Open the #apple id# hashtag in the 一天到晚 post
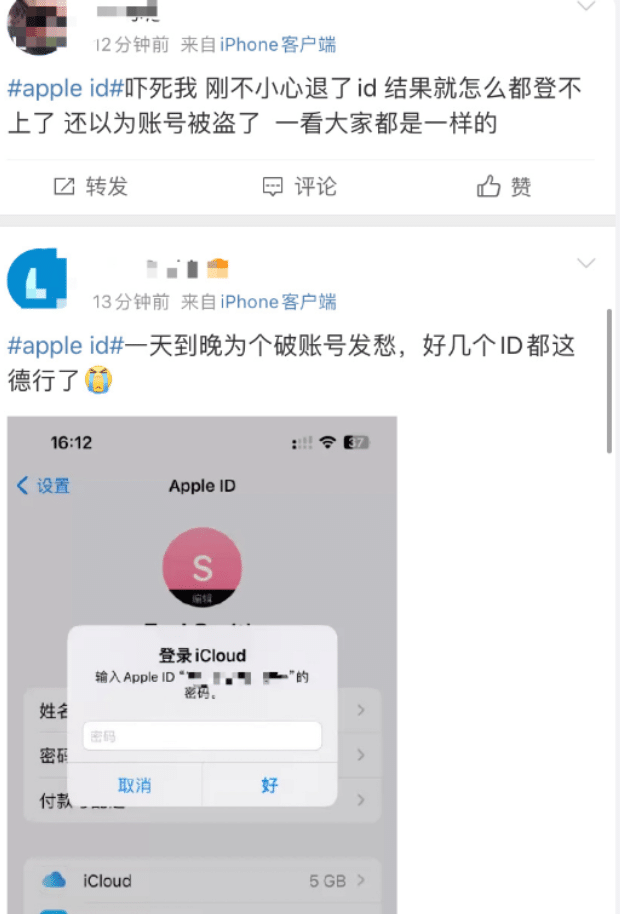Screen dimensions: 620x914 click(x=65, y=346)
